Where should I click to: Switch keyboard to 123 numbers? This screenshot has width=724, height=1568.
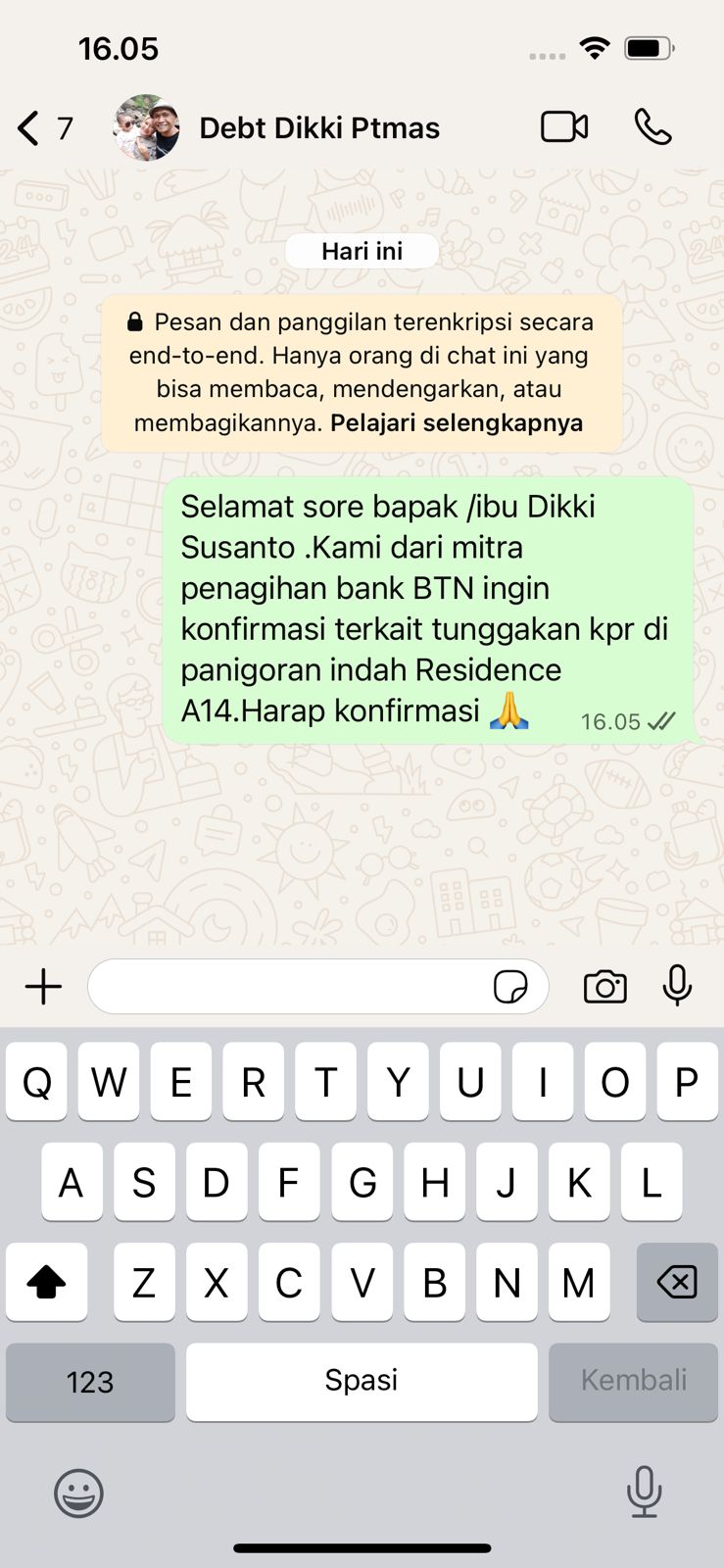point(90,1382)
